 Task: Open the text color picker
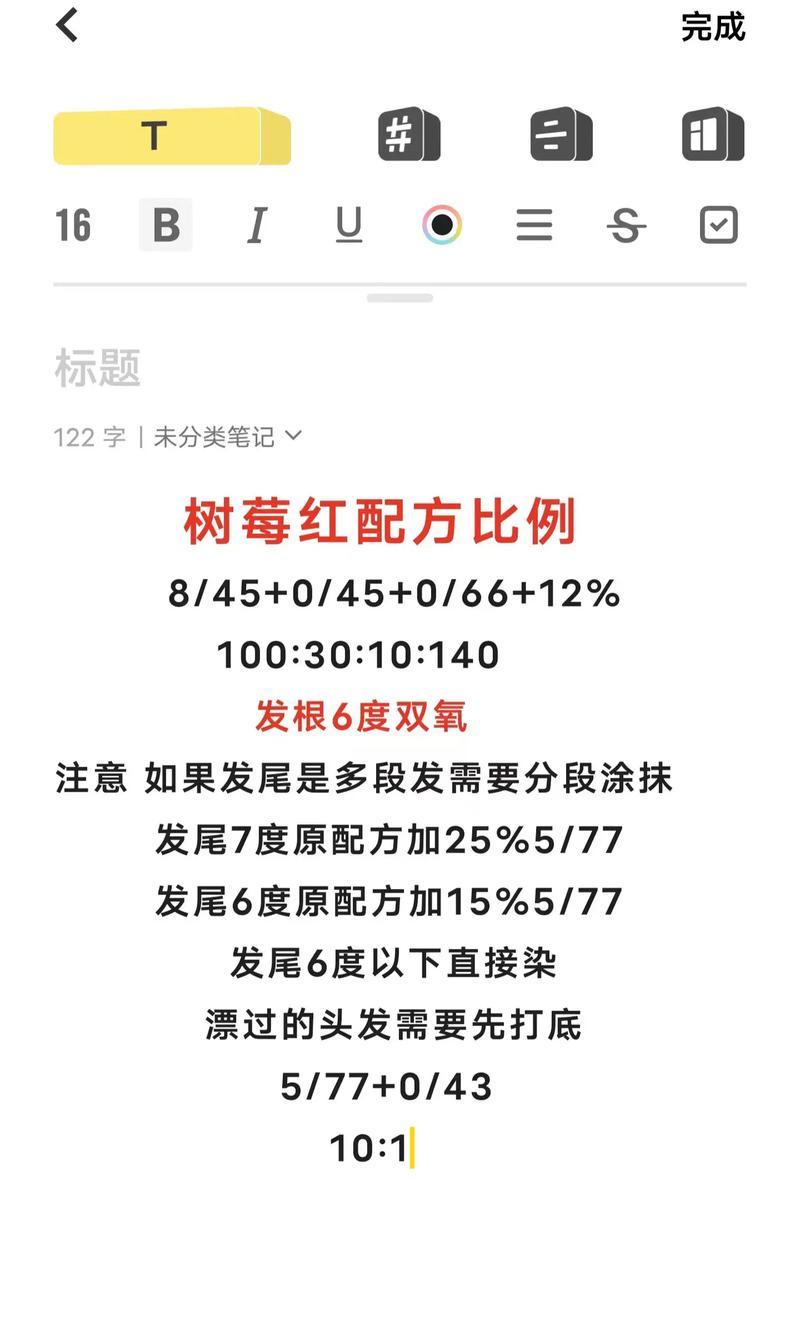coord(442,225)
